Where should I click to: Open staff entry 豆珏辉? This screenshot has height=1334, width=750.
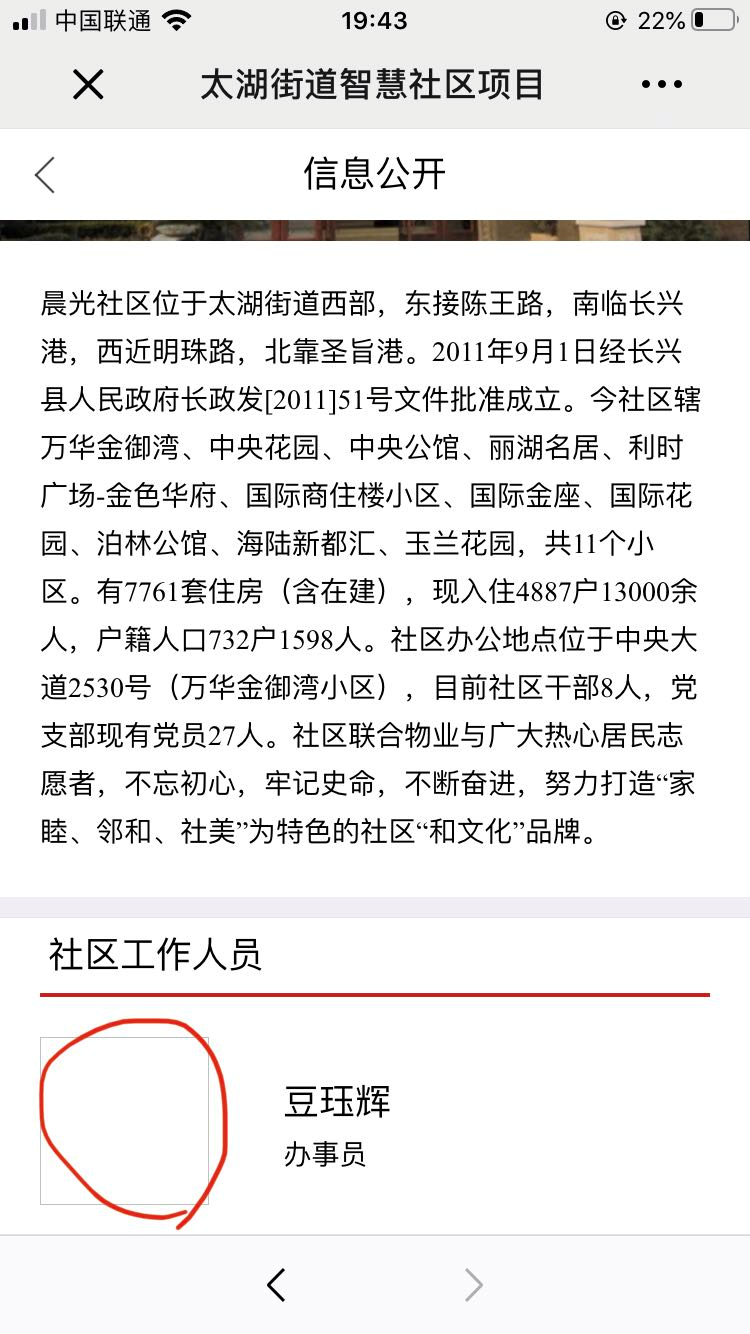[x=375, y=1121]
